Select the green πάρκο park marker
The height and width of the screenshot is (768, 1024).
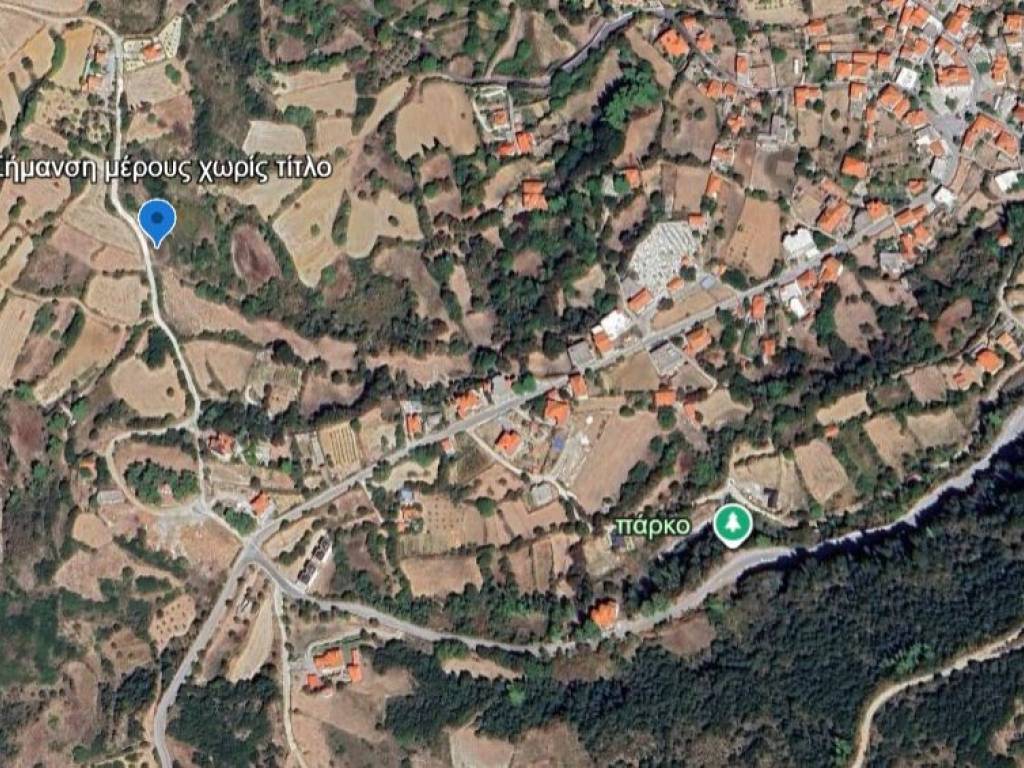tap(732, 526)
